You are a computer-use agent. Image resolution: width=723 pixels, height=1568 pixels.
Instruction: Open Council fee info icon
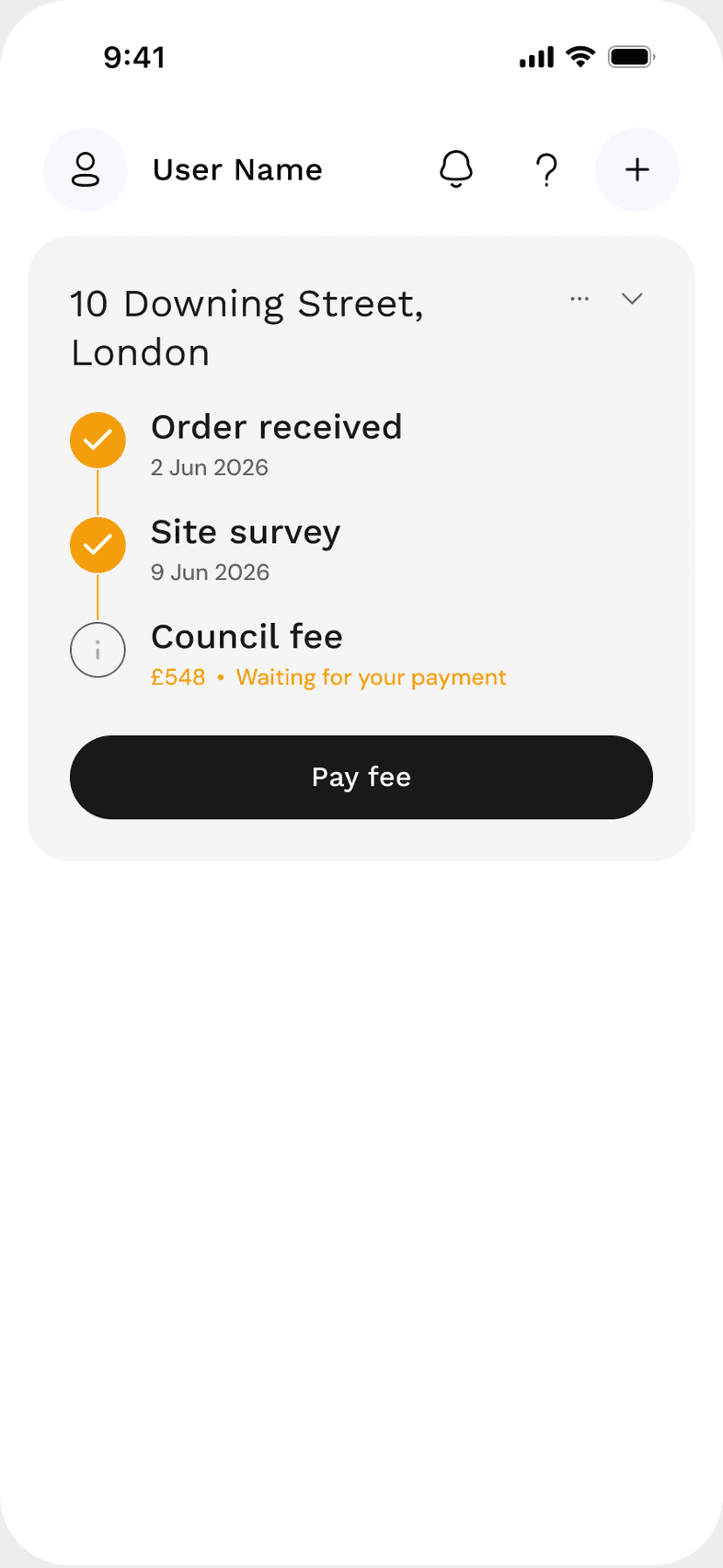tap(98, 650)
